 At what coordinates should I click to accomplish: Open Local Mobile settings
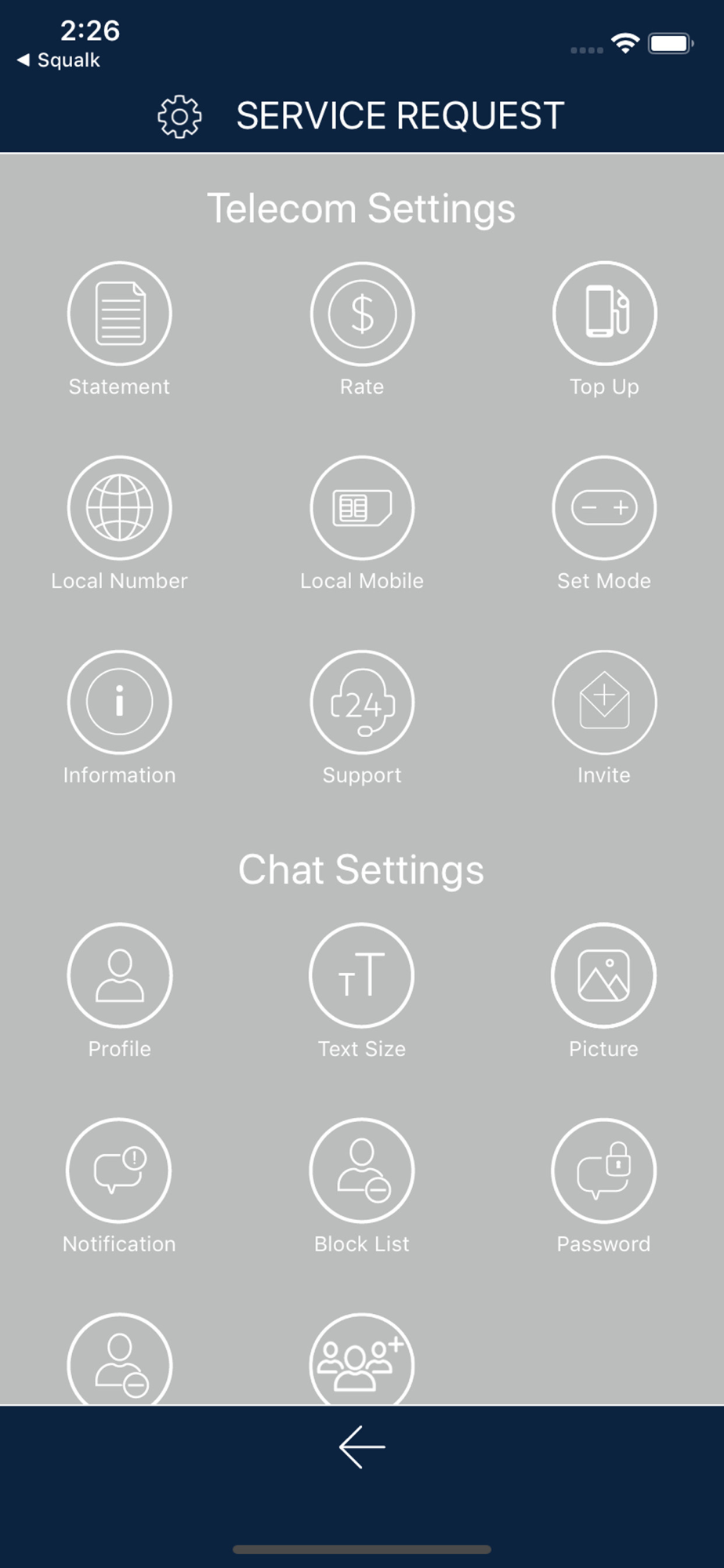point(362,508)
